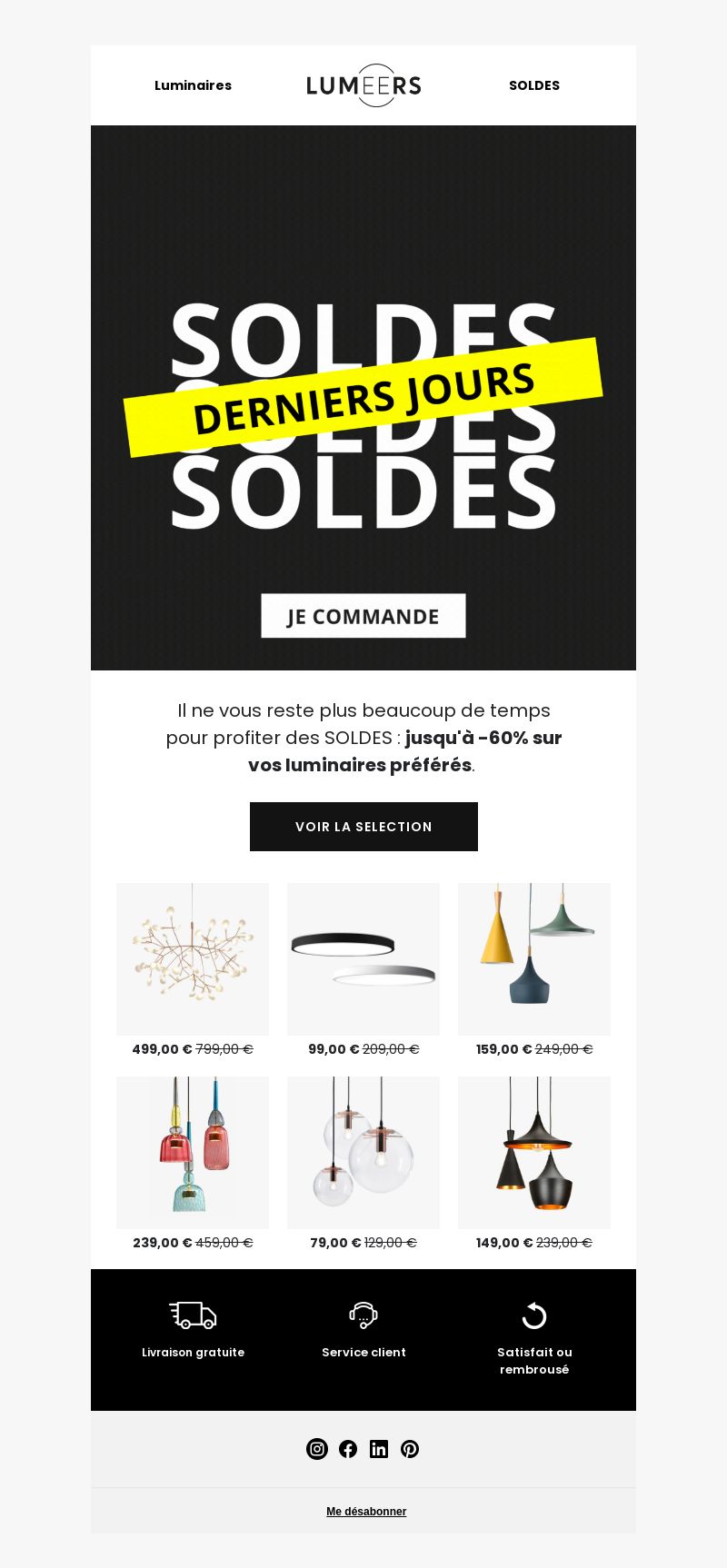The image size is (727, 1568).
Task: Open the LinkedIn icon
Action: point(379,1449)
